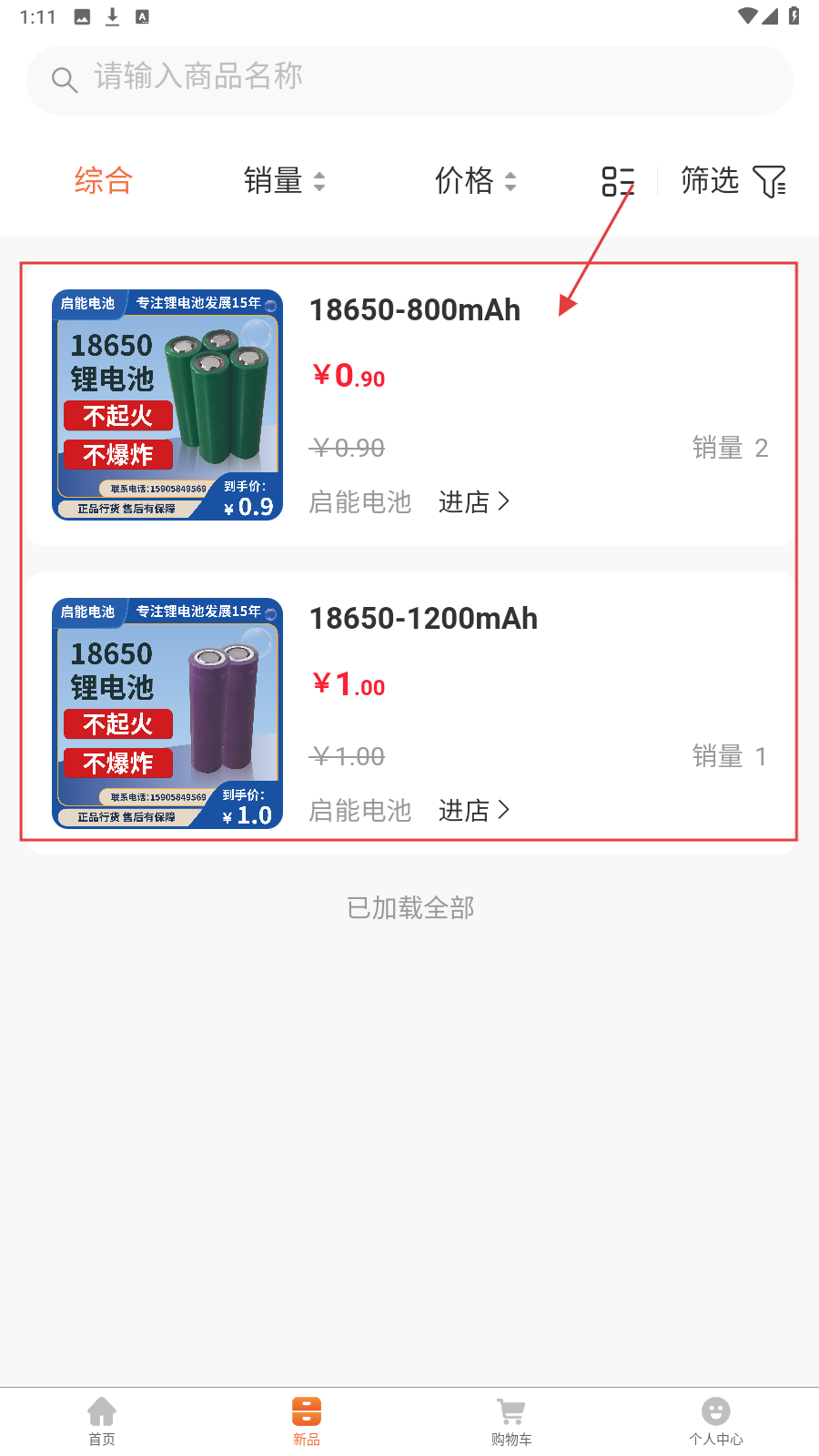
Task: Select the 综合 sorting tab
Action: [x=104, y=181]
